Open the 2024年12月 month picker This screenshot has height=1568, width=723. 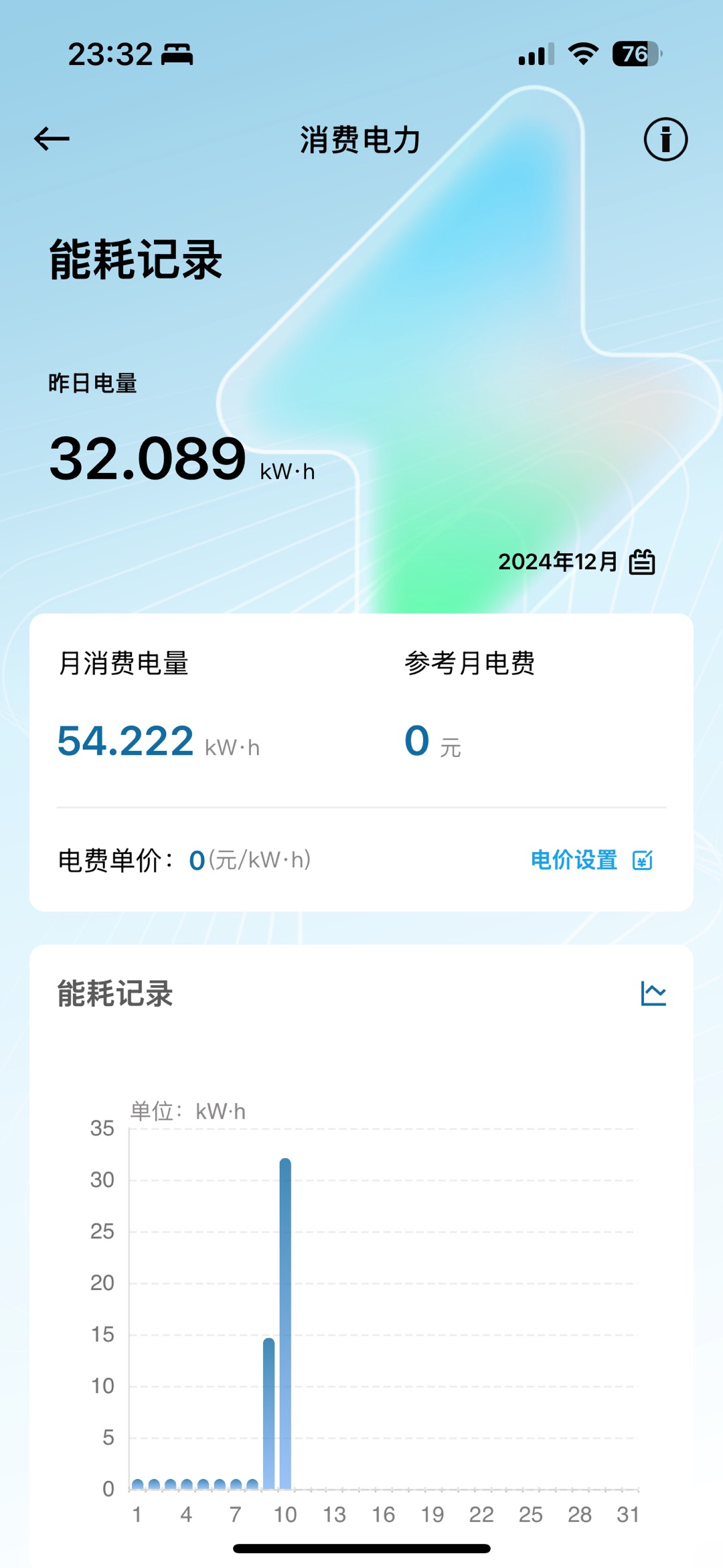pyautogui.click(x=576, y=561)
